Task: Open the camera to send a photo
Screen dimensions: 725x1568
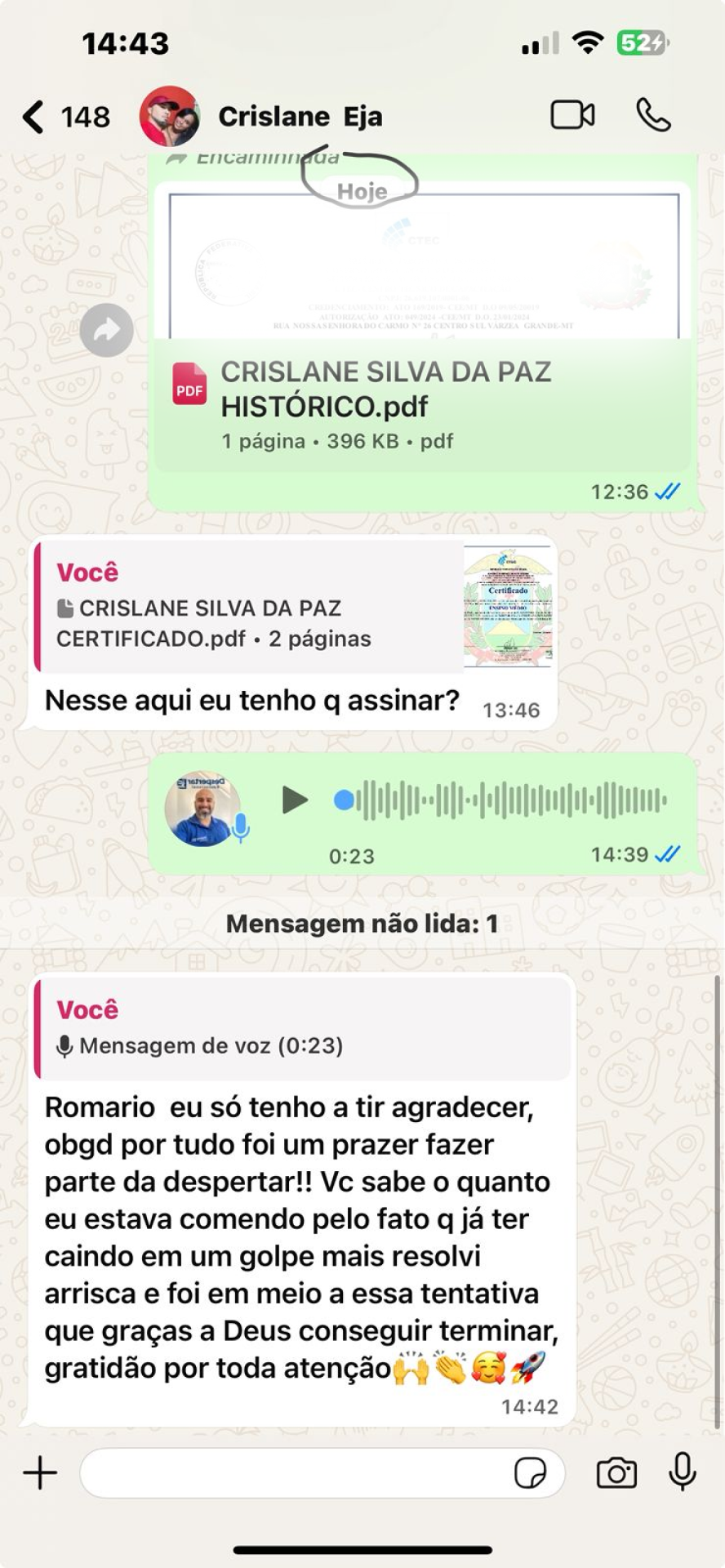Action: pos(617,1473)
